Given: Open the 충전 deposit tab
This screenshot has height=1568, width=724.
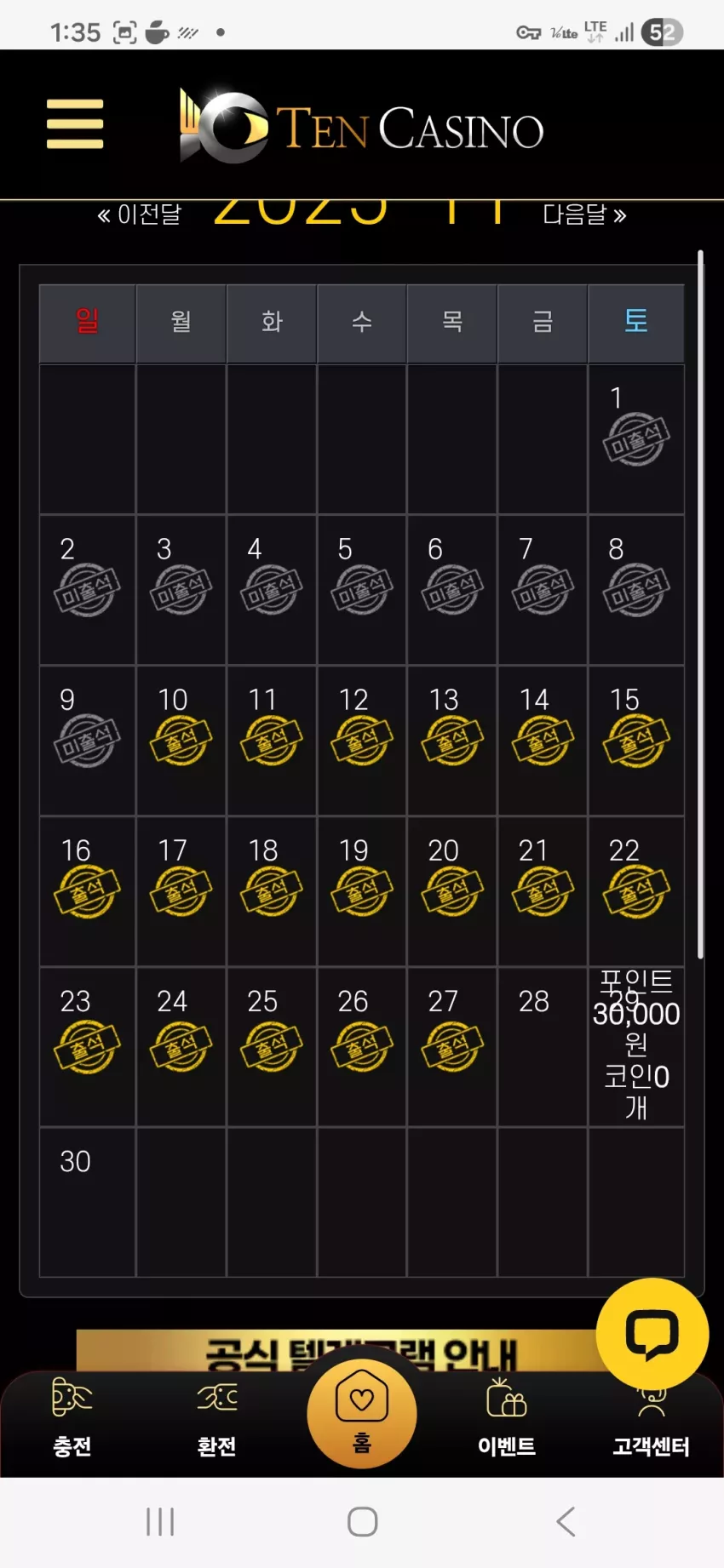Looking at the screenshot, I should pyautogui.click(x=72, y=1417).
